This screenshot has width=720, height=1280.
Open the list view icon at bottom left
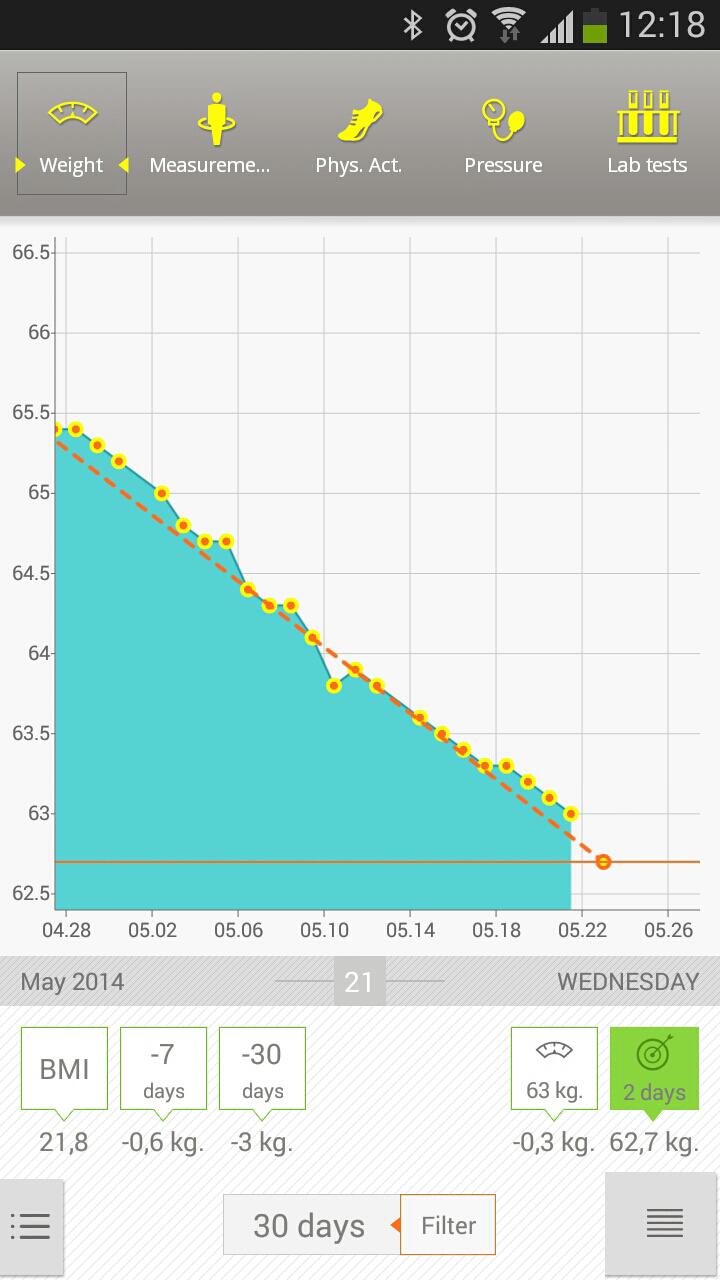click(32, 1225)
